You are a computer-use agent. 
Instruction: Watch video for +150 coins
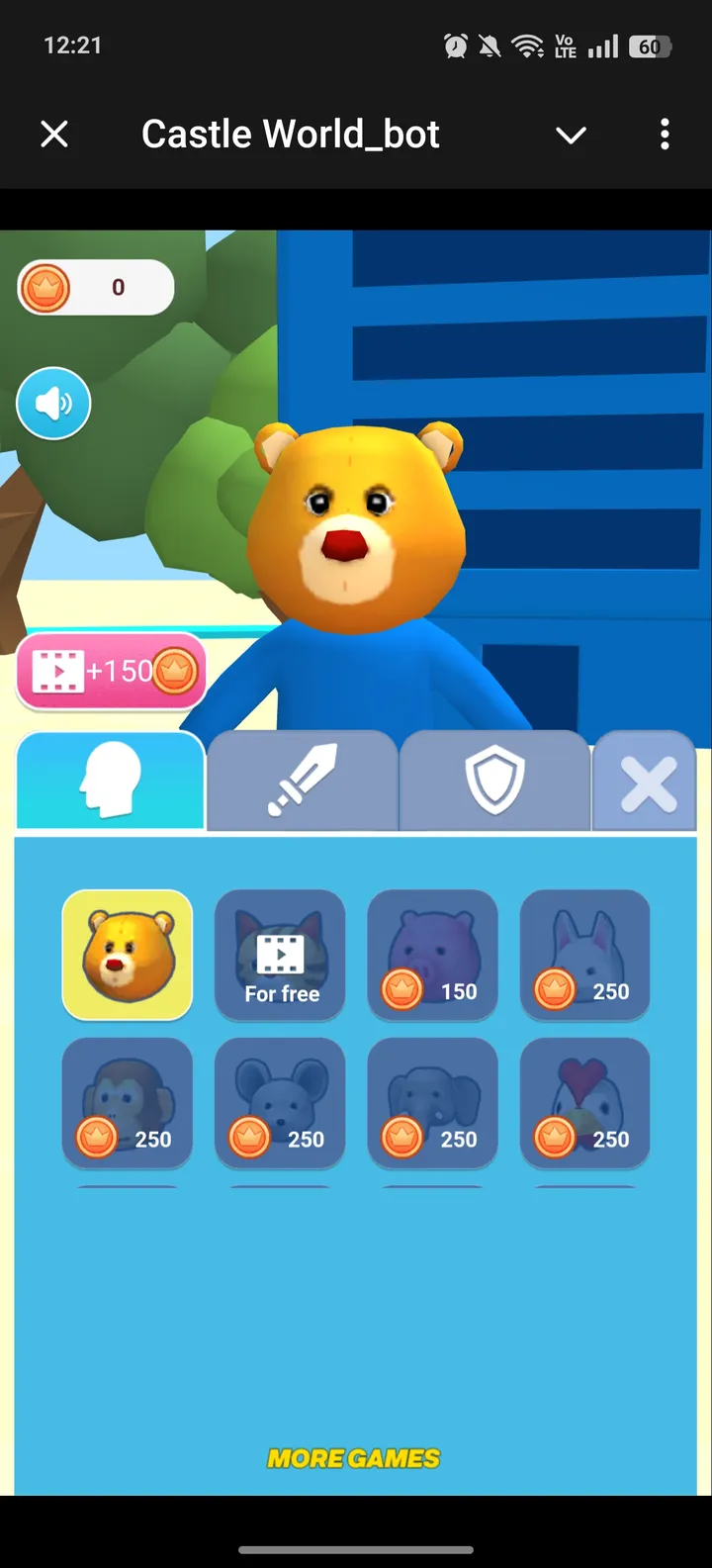112,672
